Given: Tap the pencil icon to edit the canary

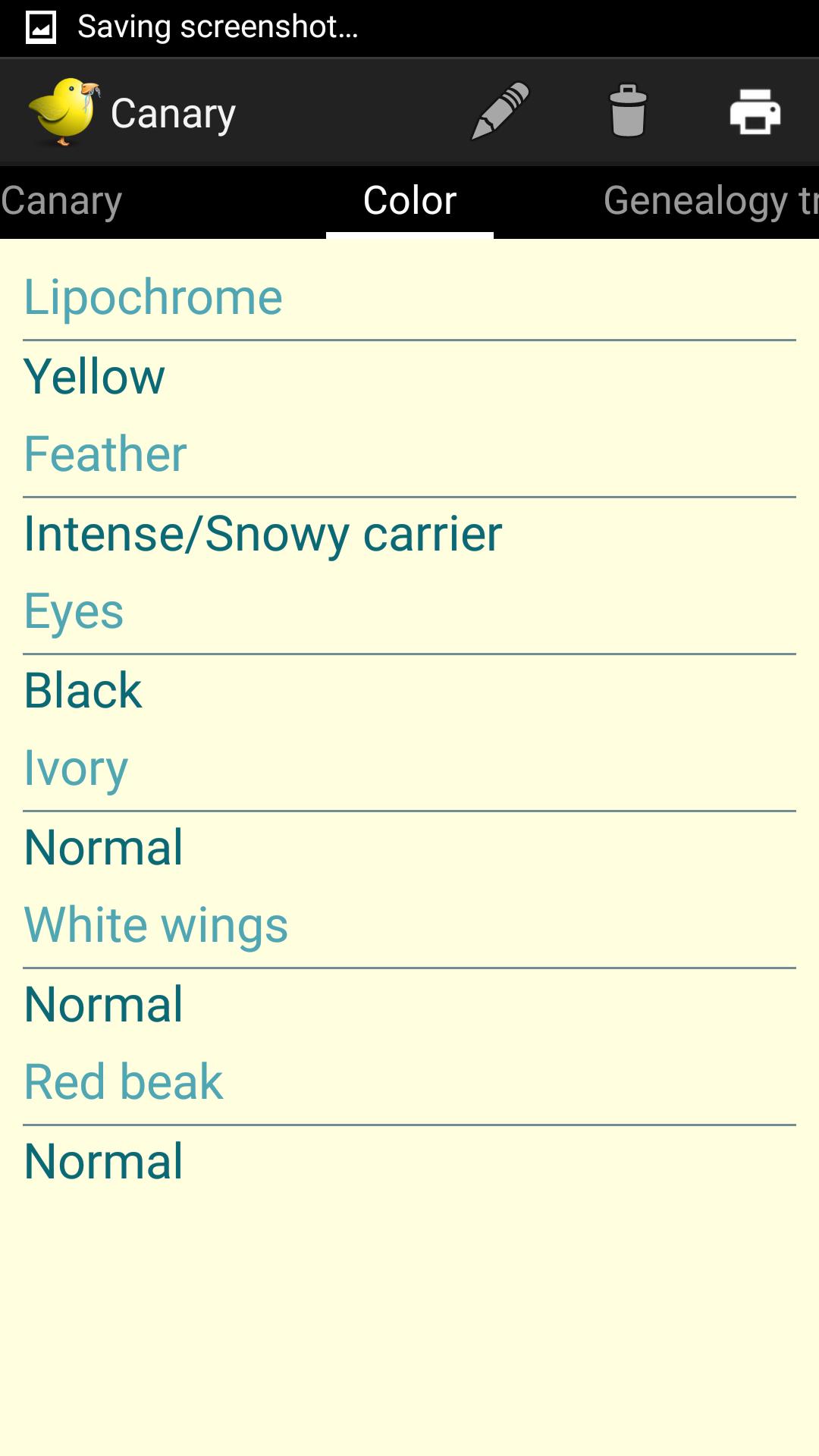Looking at the screenshot, I should pyautogui.click(x=500, y=112).
